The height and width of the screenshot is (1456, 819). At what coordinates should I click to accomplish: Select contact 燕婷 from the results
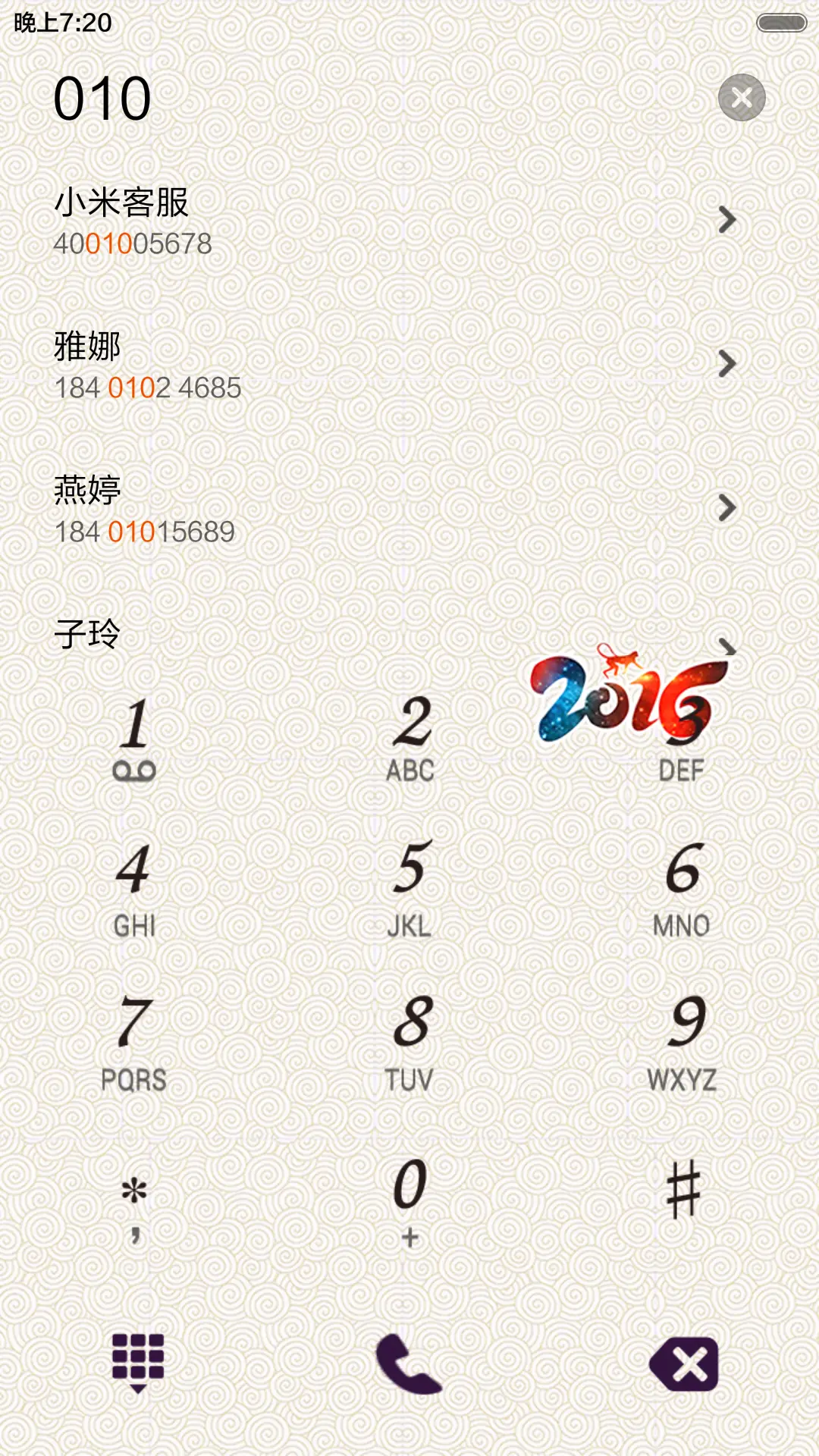[303, 509]
